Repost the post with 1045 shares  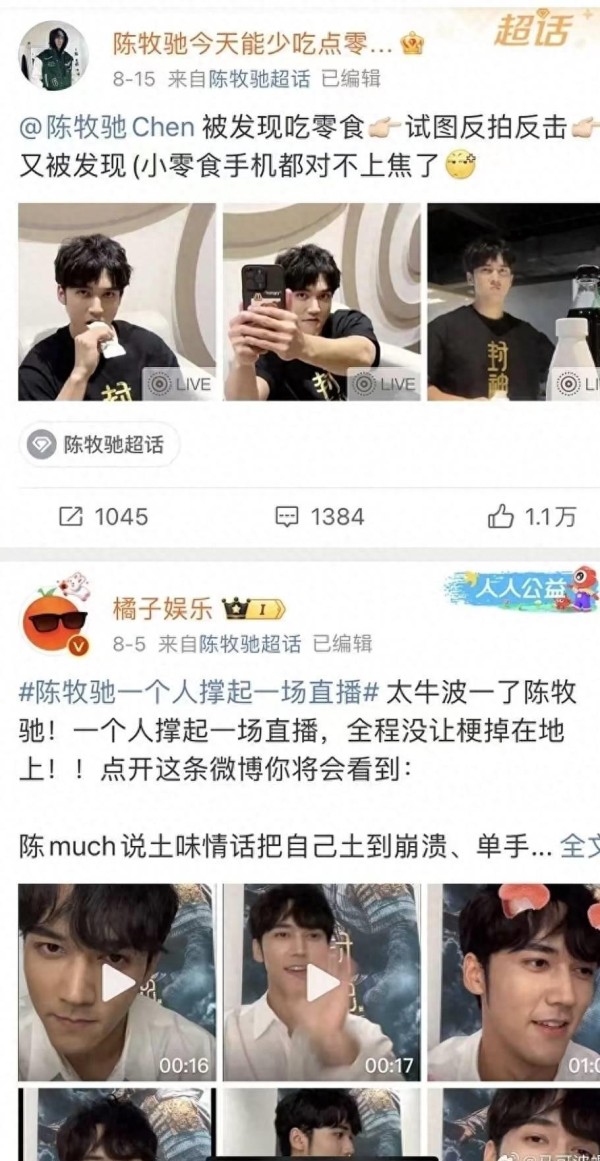pos(103,516)
